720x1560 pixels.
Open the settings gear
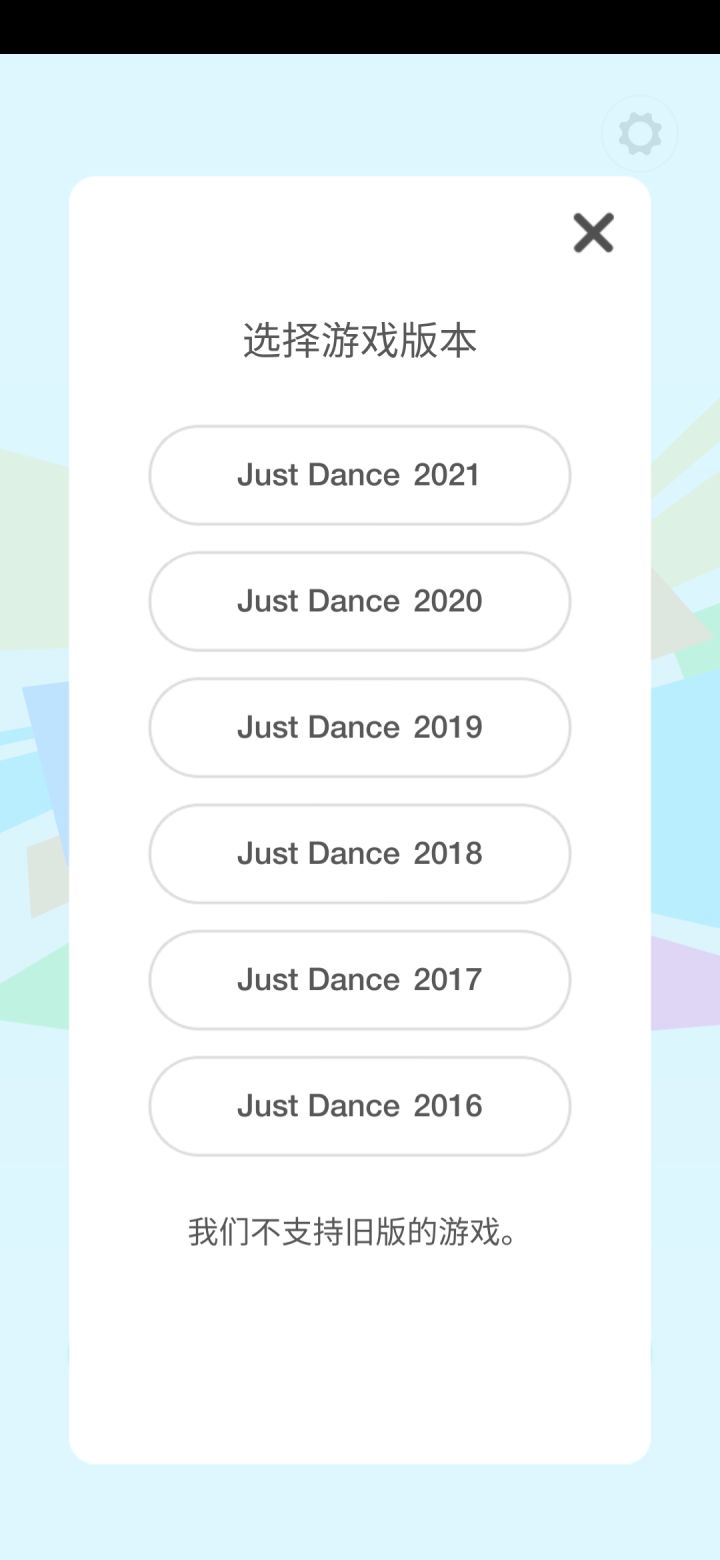click(x=640, y=134)
